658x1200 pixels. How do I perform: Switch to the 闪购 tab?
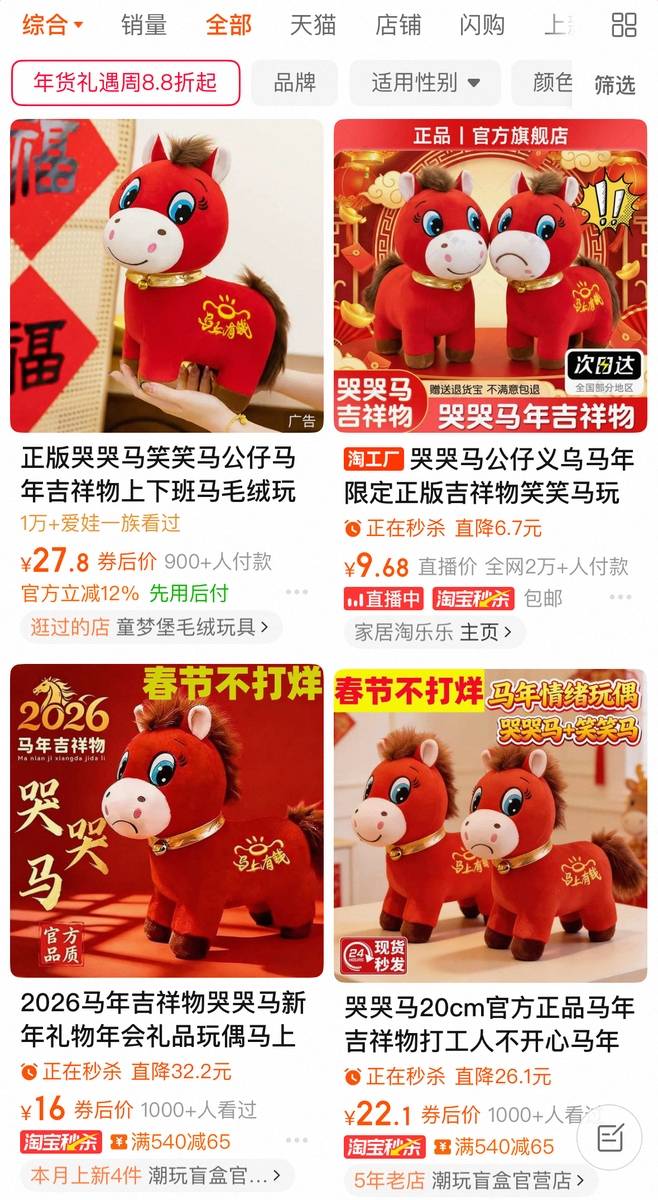[x=482, y=25]
